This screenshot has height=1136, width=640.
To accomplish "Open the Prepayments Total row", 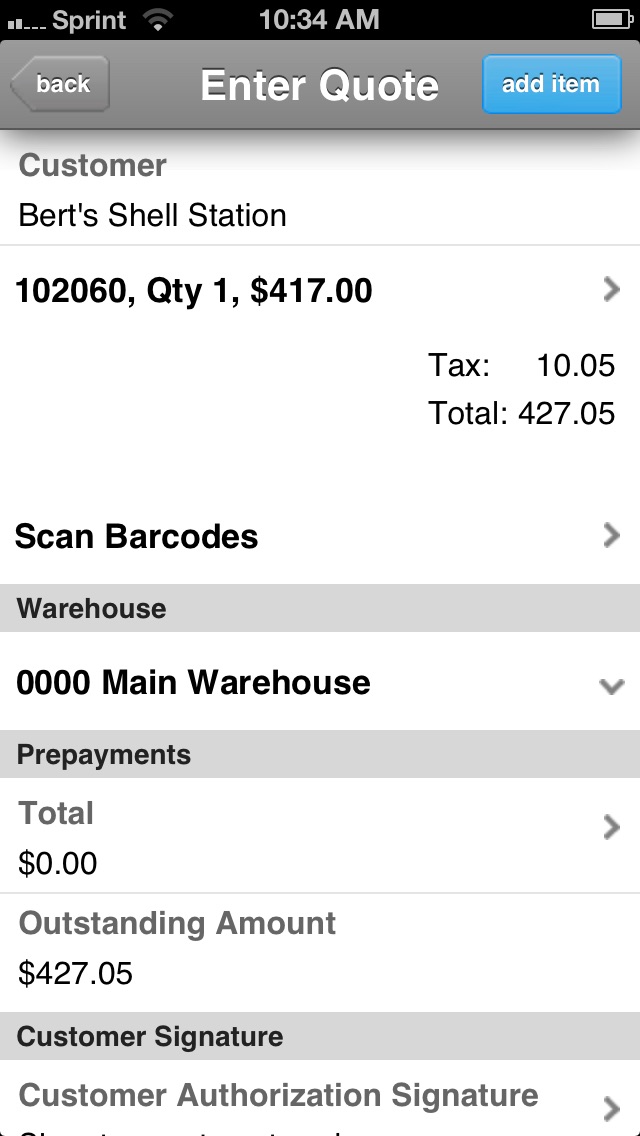I will 320,836.
